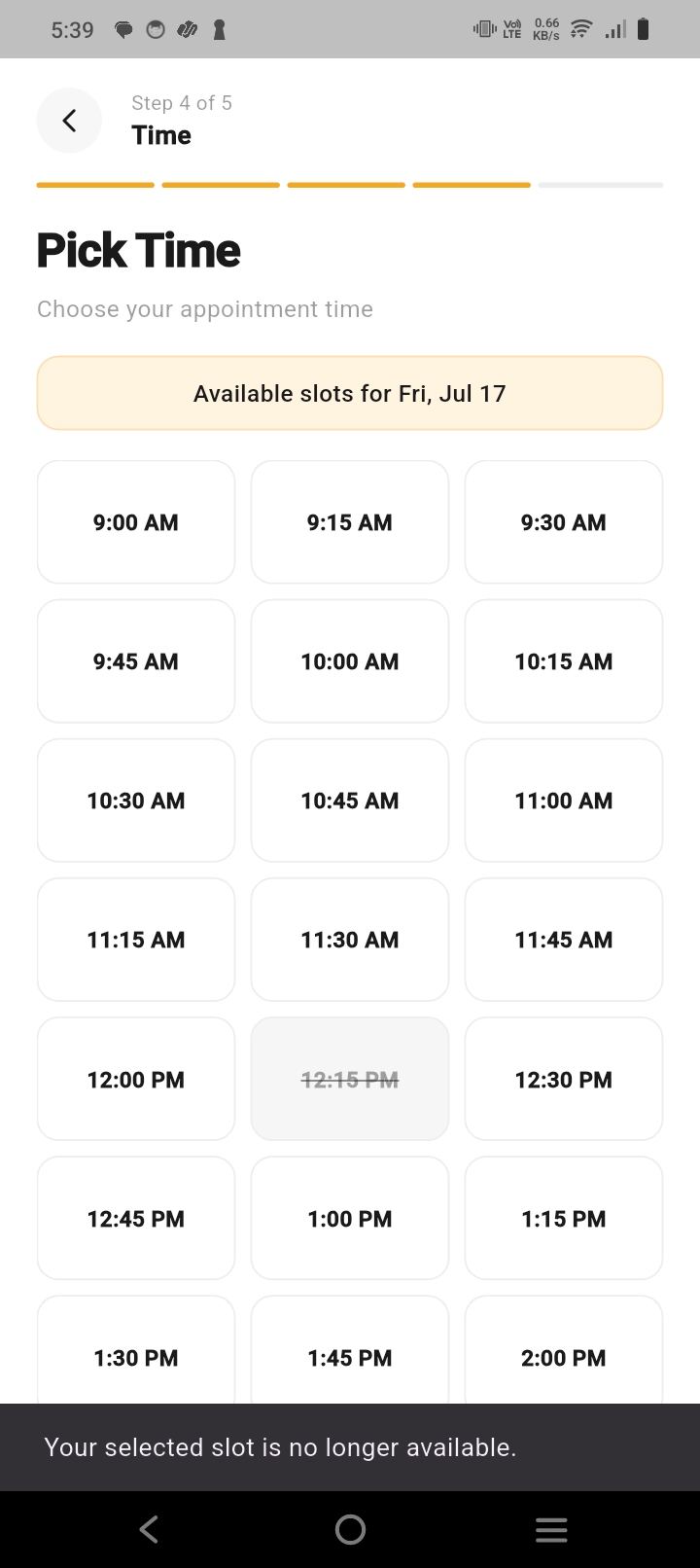Pick the 12:30 PM slot
Viewport: 700px width, 1568px height.
click(x=564, y=1079)
